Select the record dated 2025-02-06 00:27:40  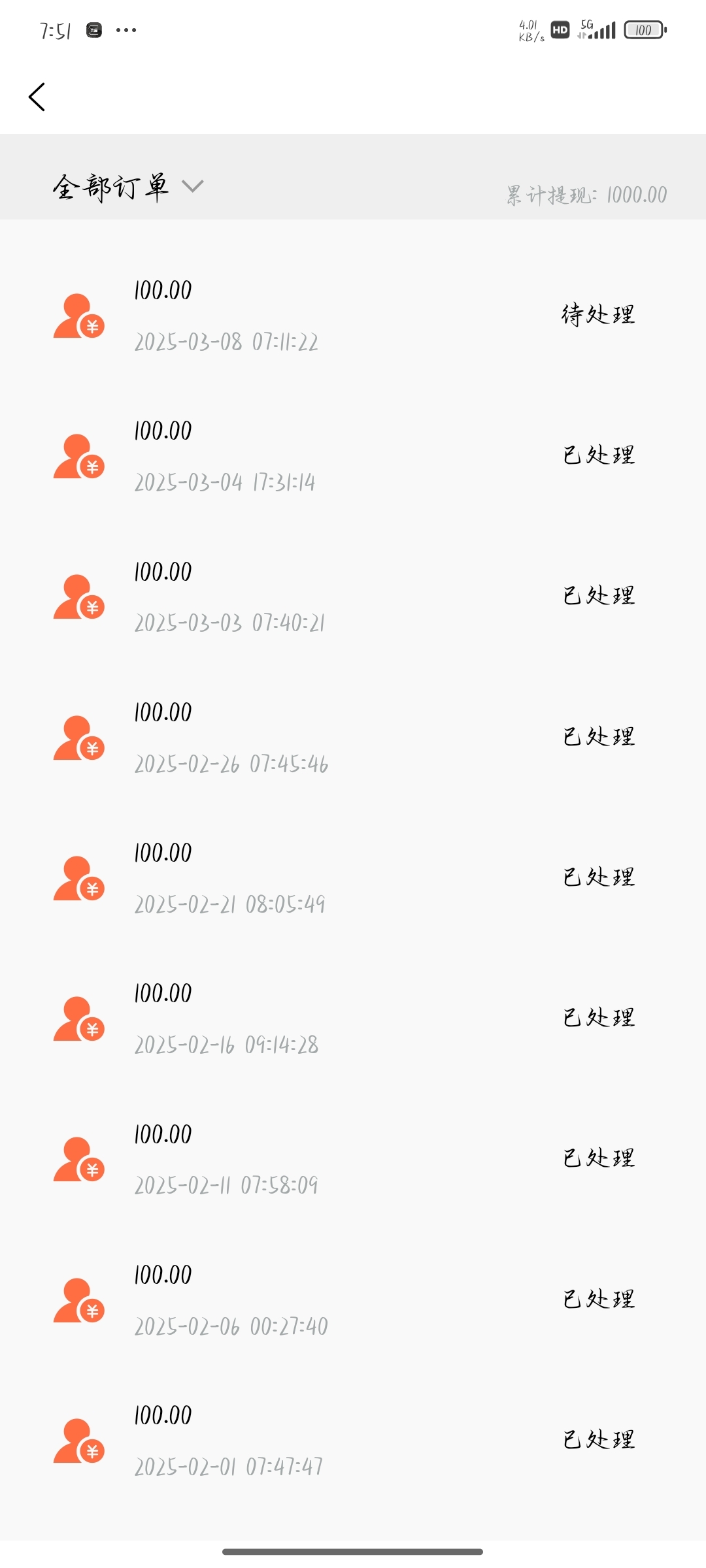[353, 1300]
